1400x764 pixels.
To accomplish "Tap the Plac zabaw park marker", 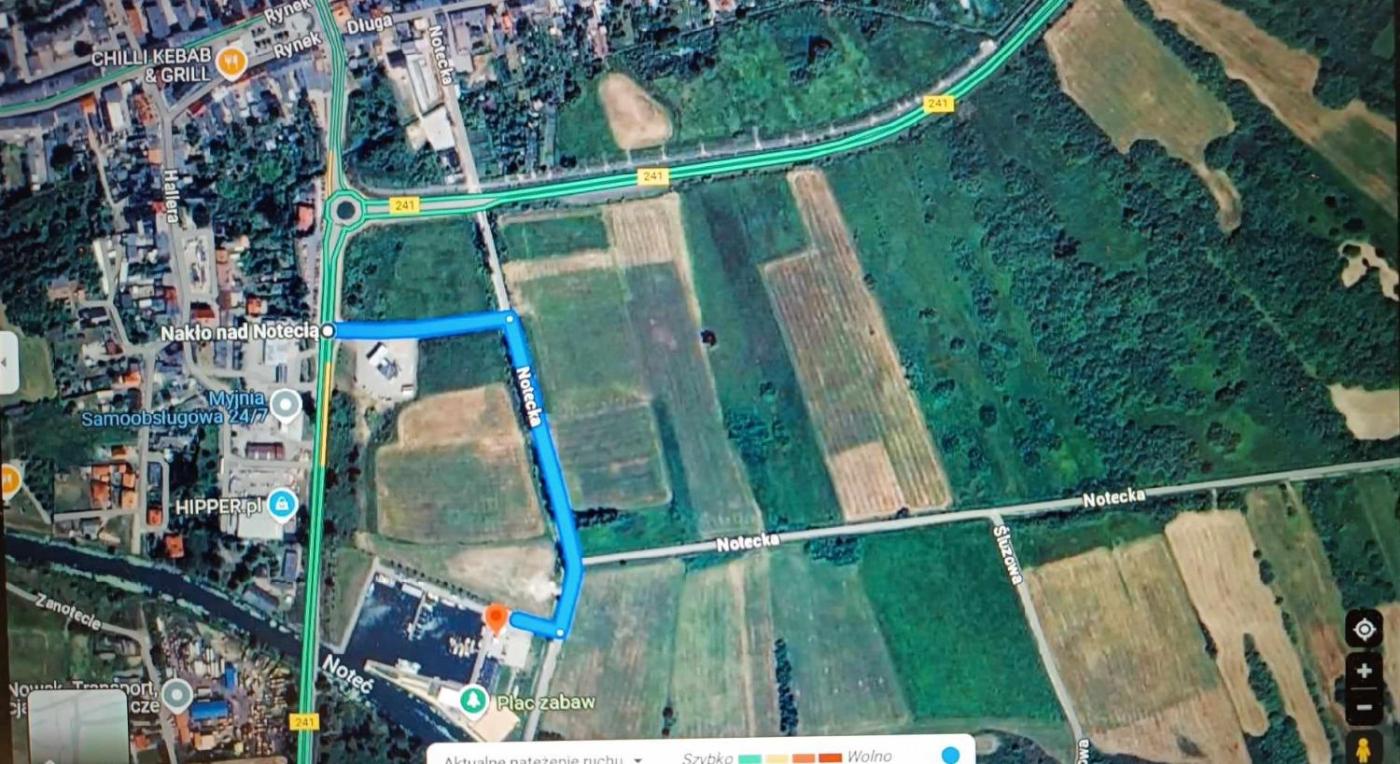I will pyautogui.click(x=475, y=701).
